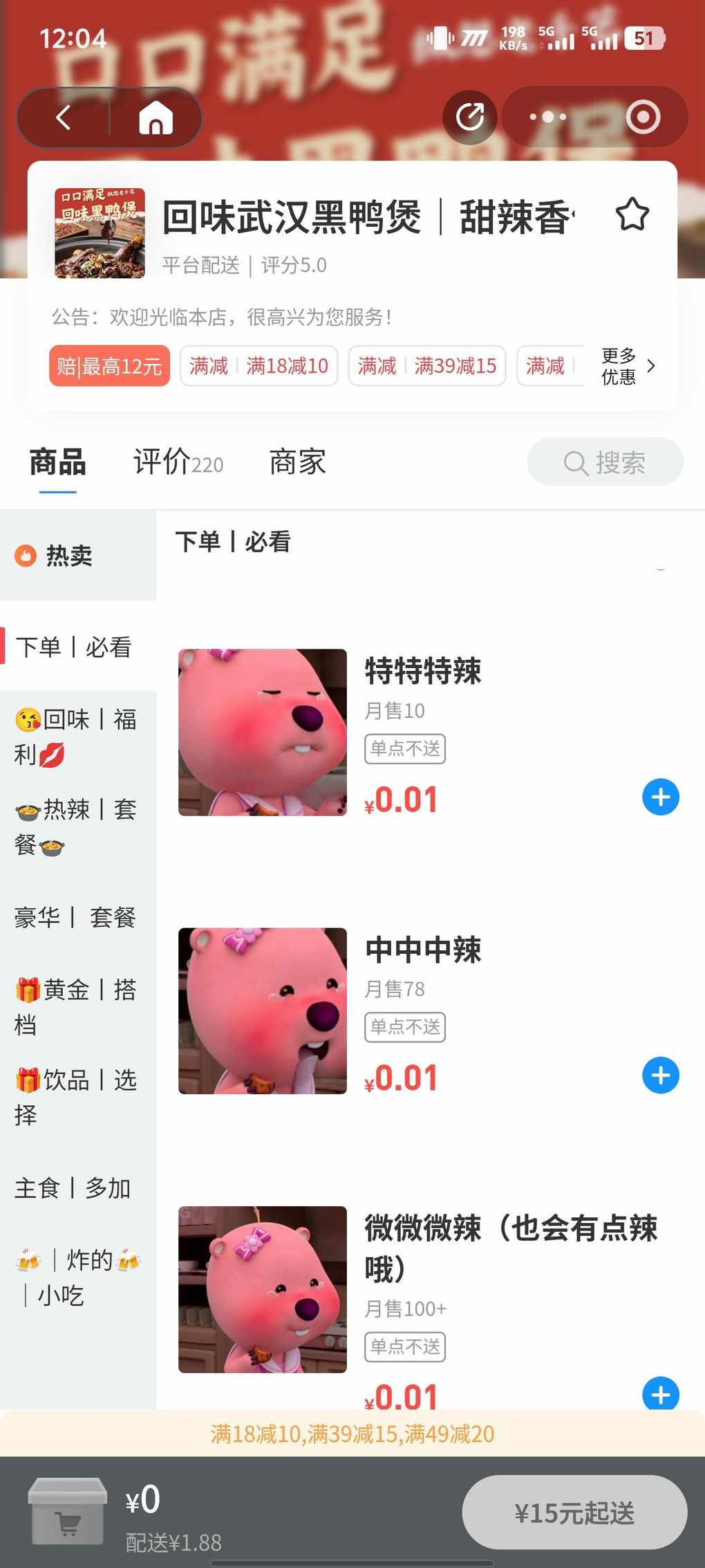
Task: Open the shopping cart box icon
Action: 68,1511
